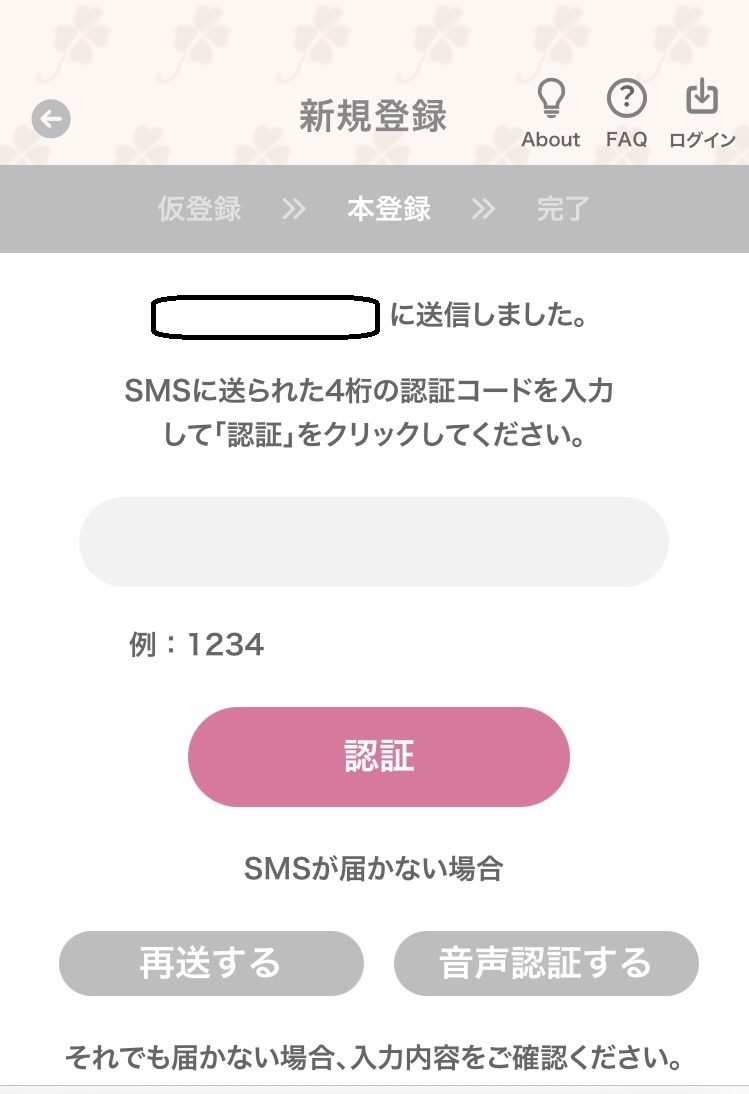
Task: Tap the back arrow icon
Action: pos(50,117)
